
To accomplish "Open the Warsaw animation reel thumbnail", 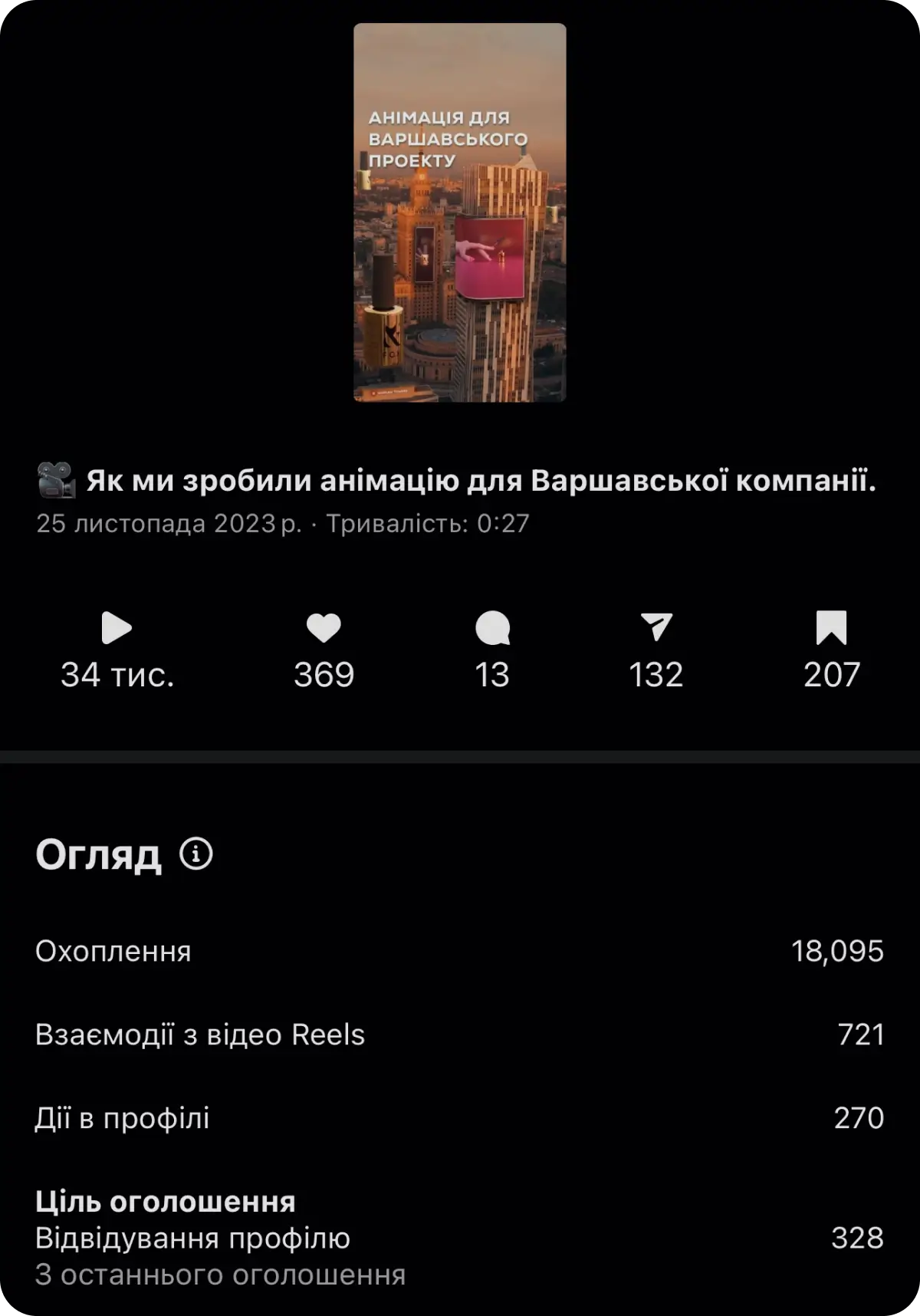I will click(460, 212).
